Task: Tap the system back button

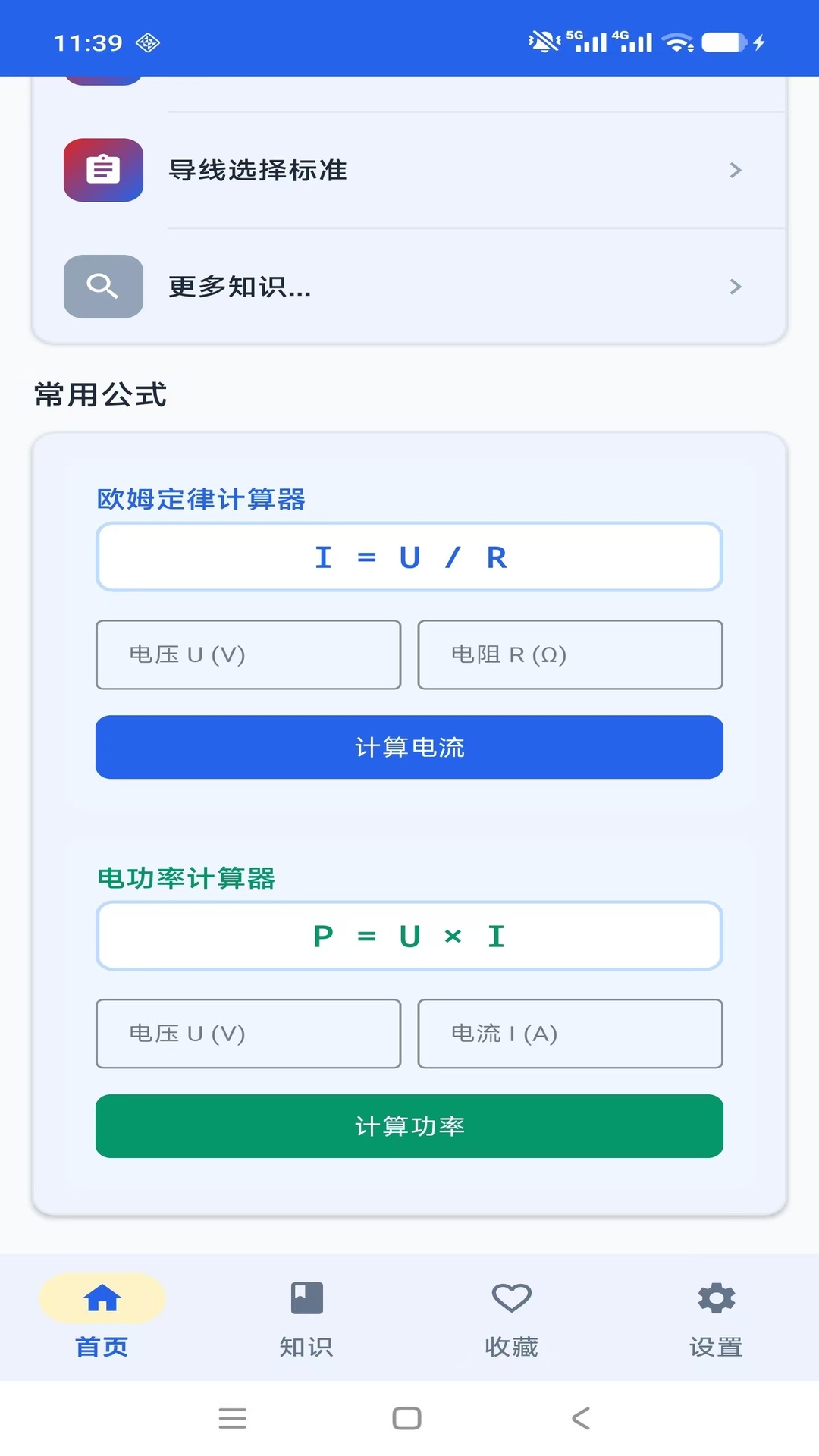Action: [x=581, y=1418]
